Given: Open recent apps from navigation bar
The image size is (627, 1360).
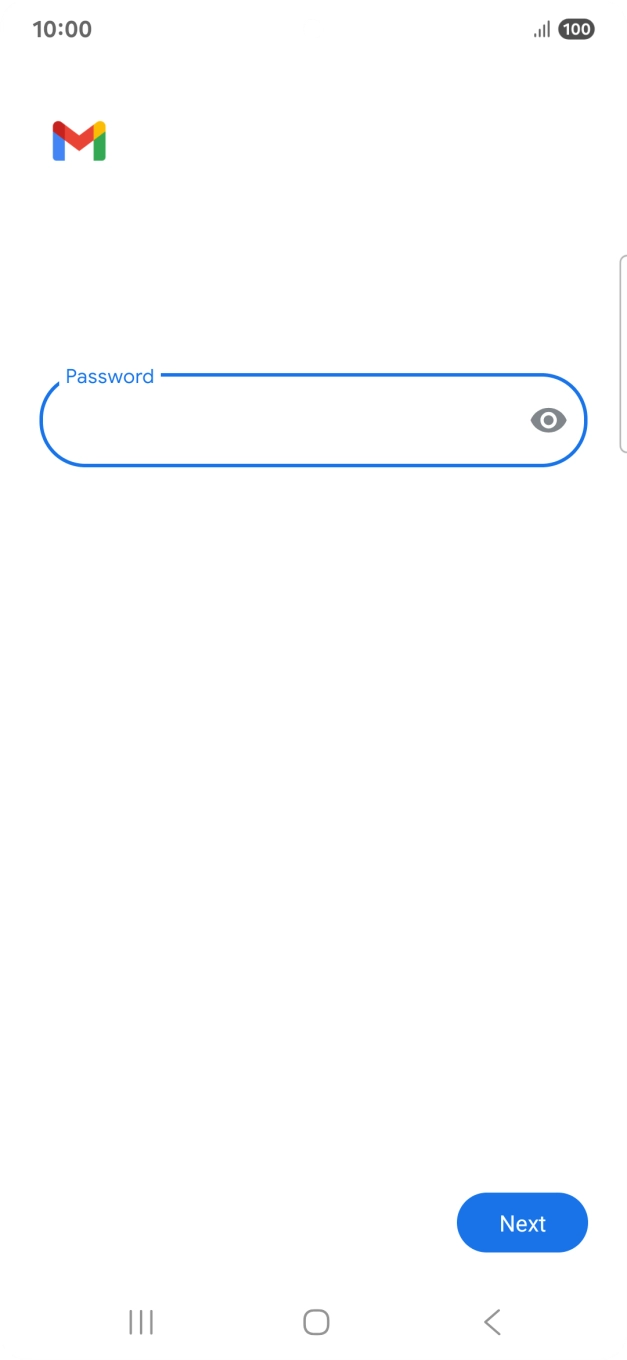Looking at the screenshot, I should coord(141,1322).
